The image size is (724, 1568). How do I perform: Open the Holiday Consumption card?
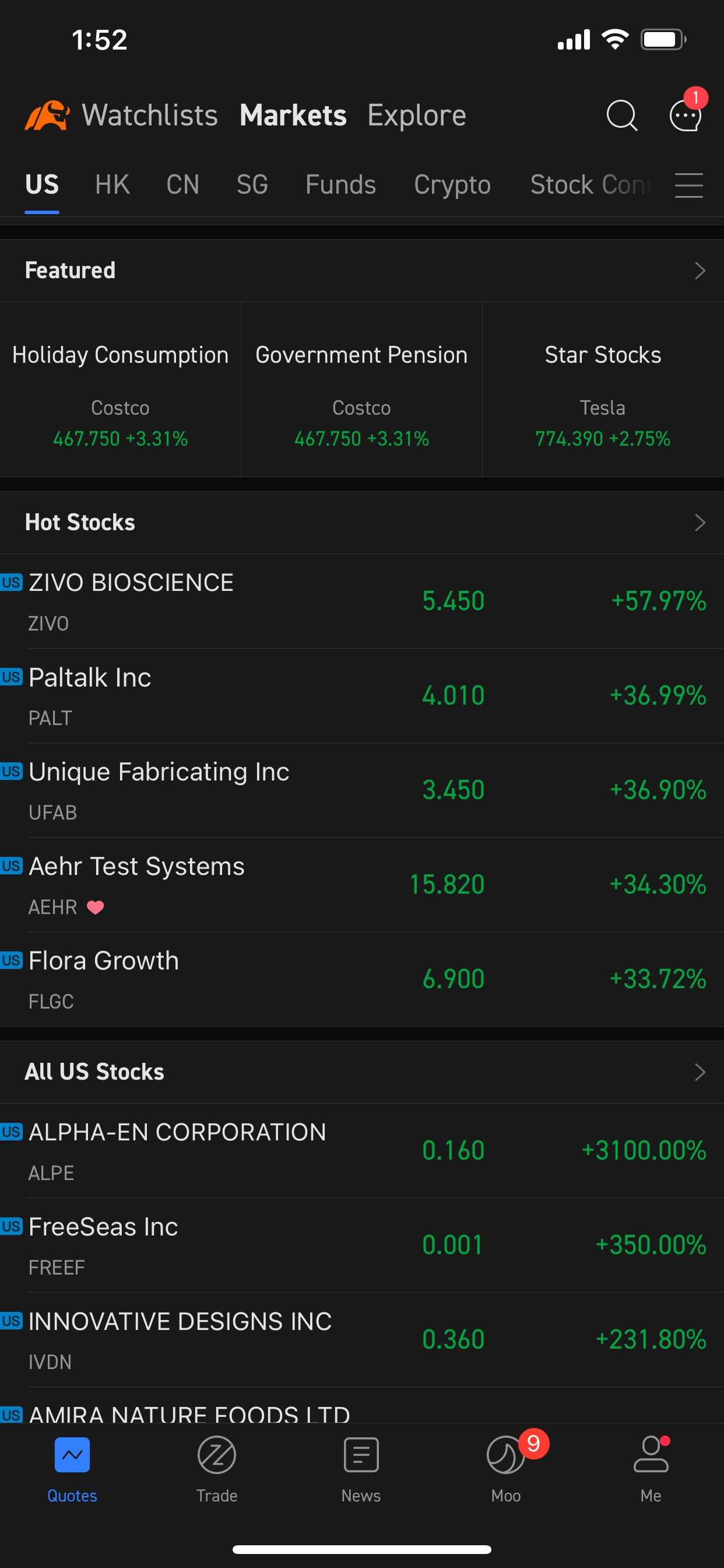pyautogui.click(x=121, y=390)
